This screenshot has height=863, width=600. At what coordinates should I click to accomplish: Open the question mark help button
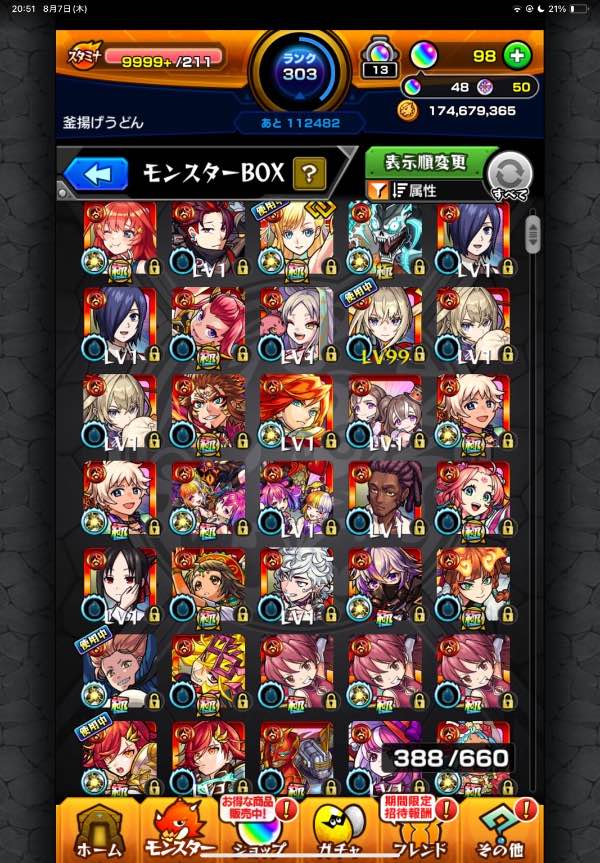click(310, 173)
